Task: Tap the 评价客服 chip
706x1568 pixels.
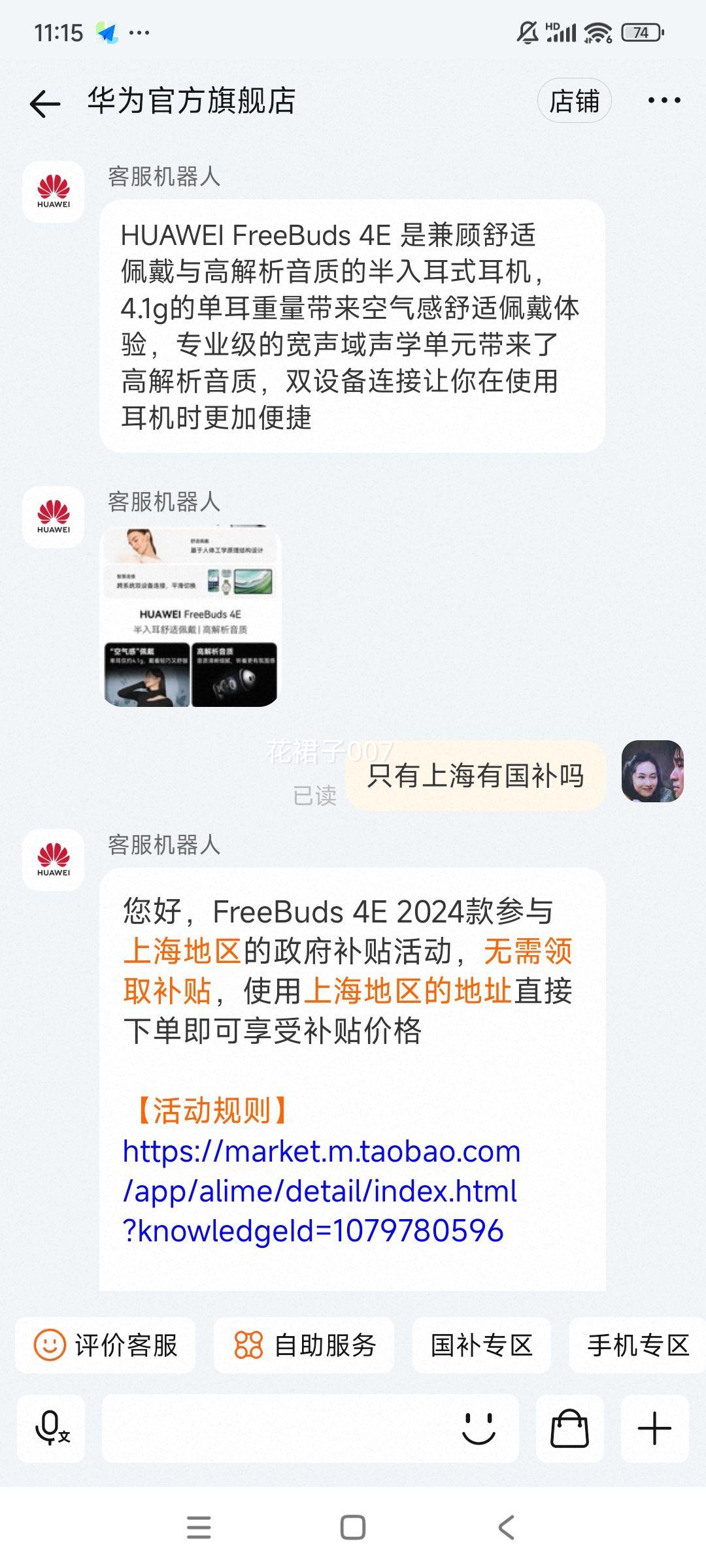Action: (106, 1345)
